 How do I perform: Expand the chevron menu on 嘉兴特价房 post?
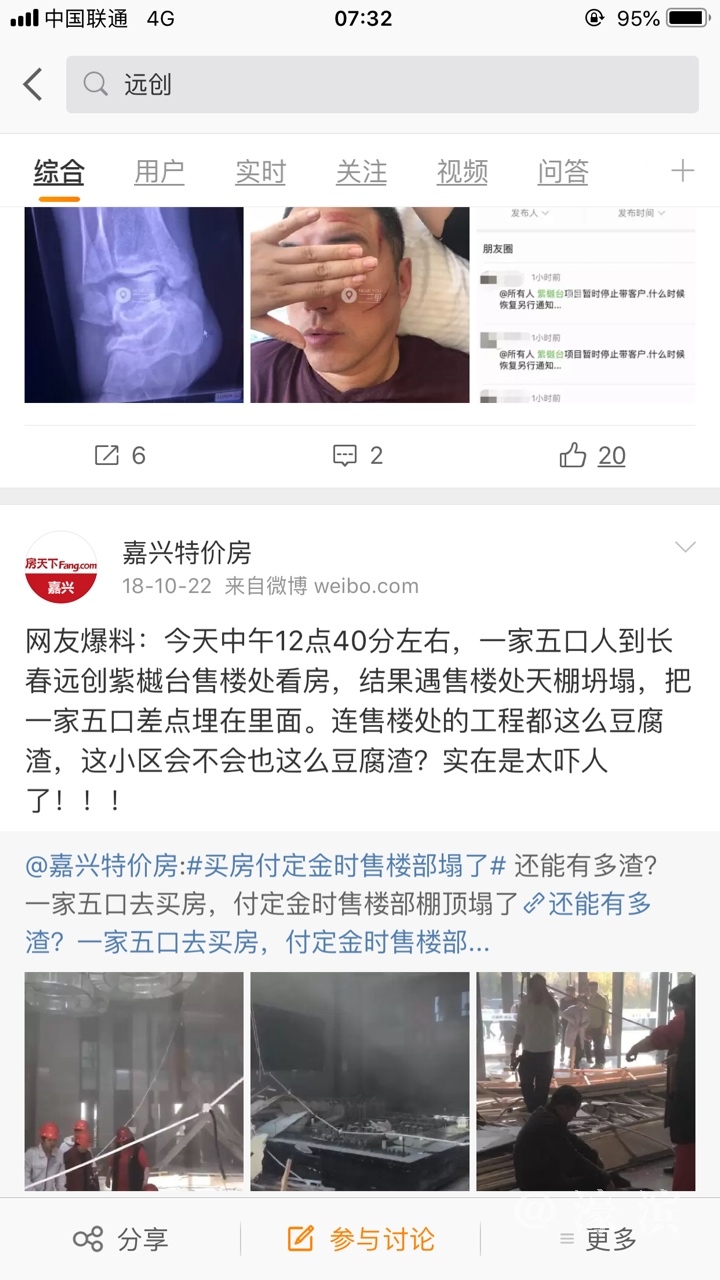(x=685, y=547)
